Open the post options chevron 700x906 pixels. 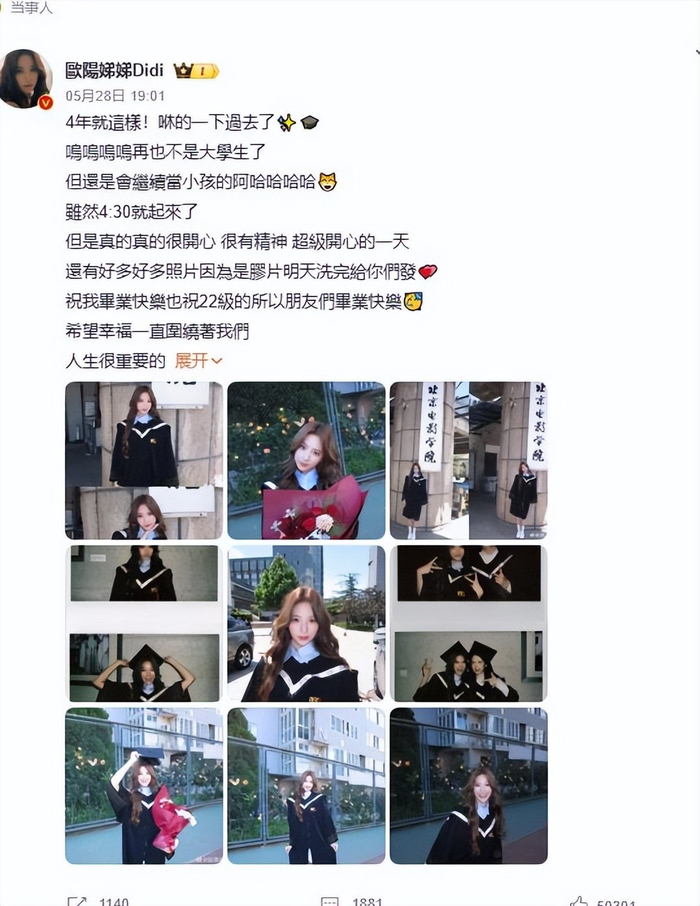pos(697,53)
